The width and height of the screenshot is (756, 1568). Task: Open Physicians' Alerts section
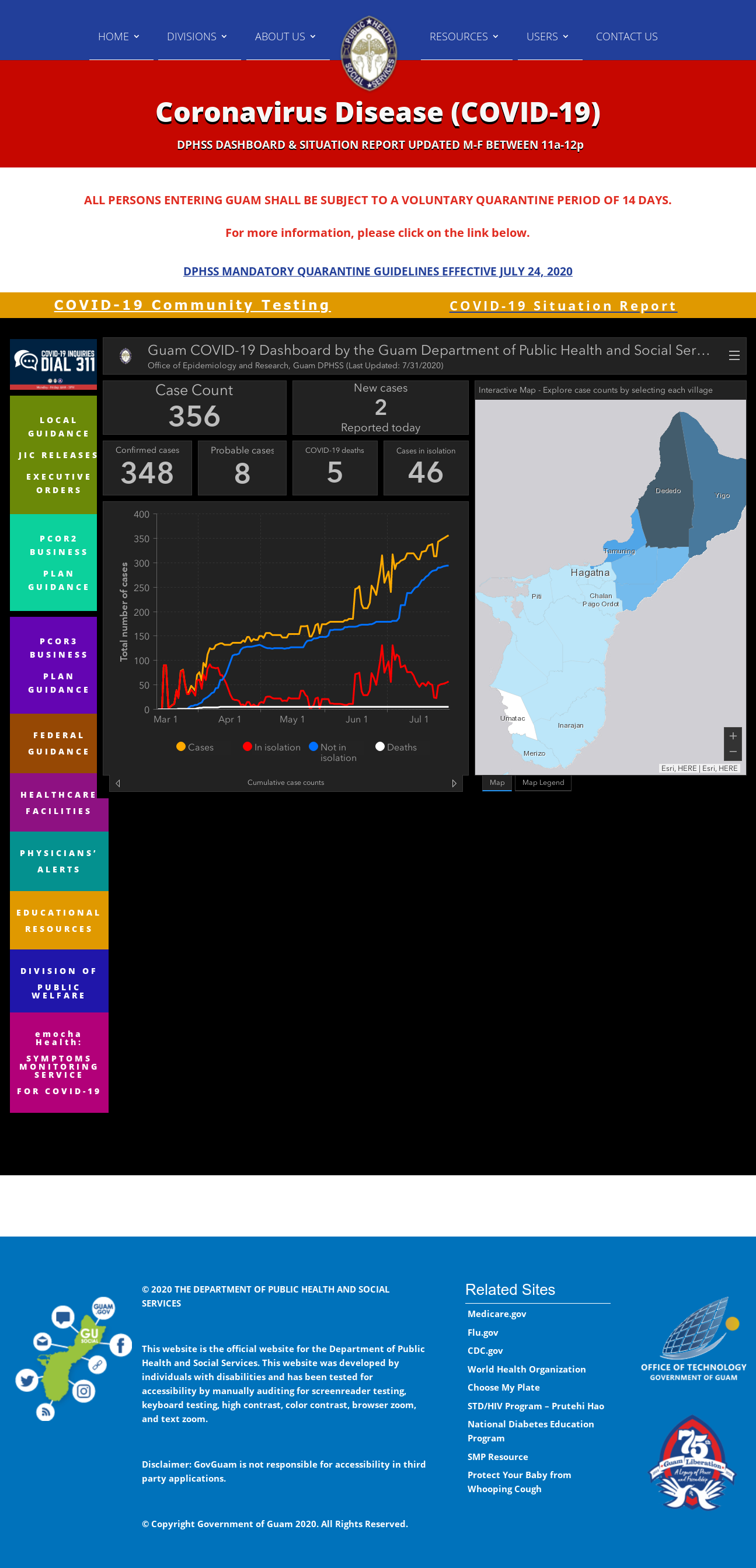[58, 861]
